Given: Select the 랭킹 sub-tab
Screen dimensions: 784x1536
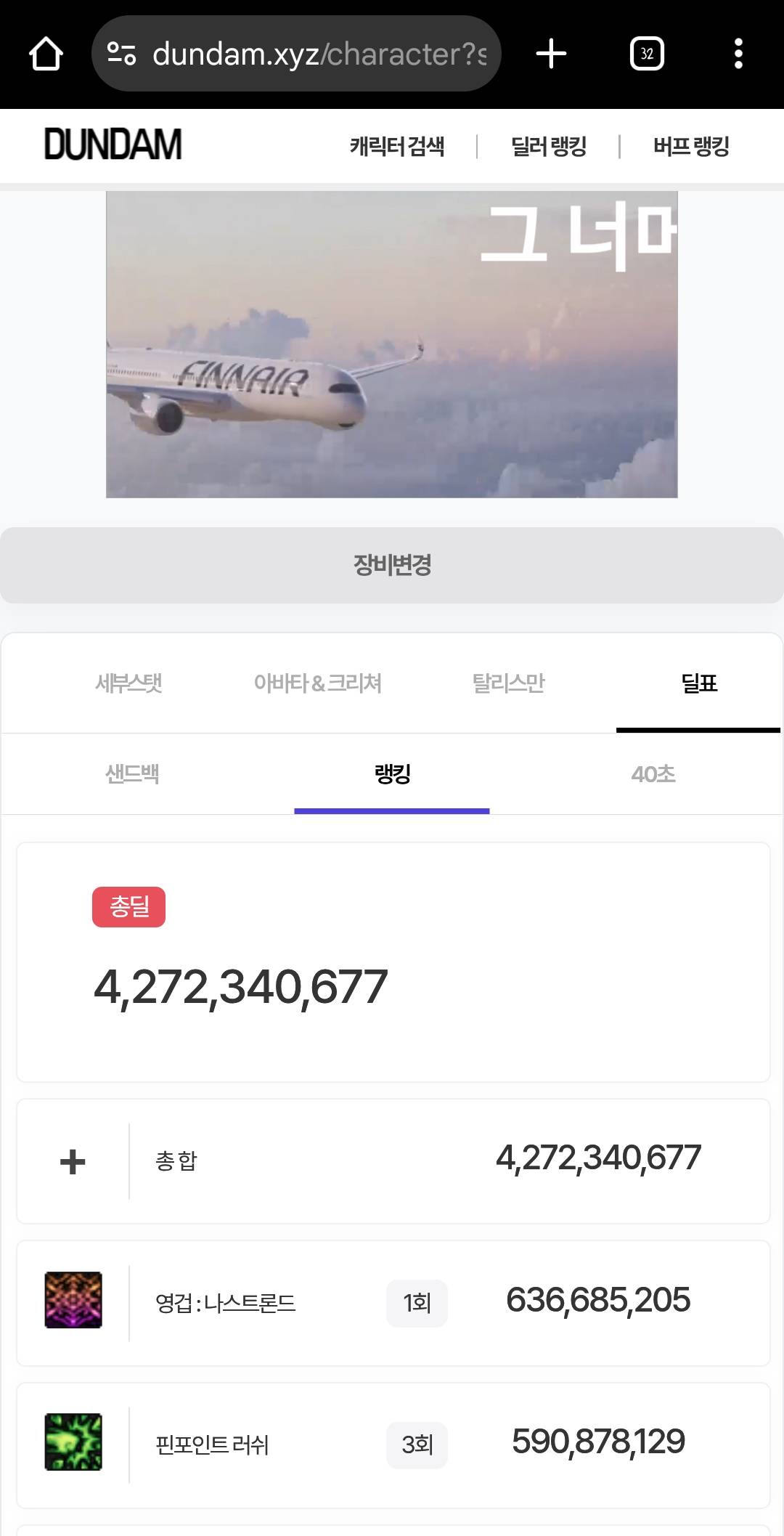Looking at the screenshot, I should 392,774.
